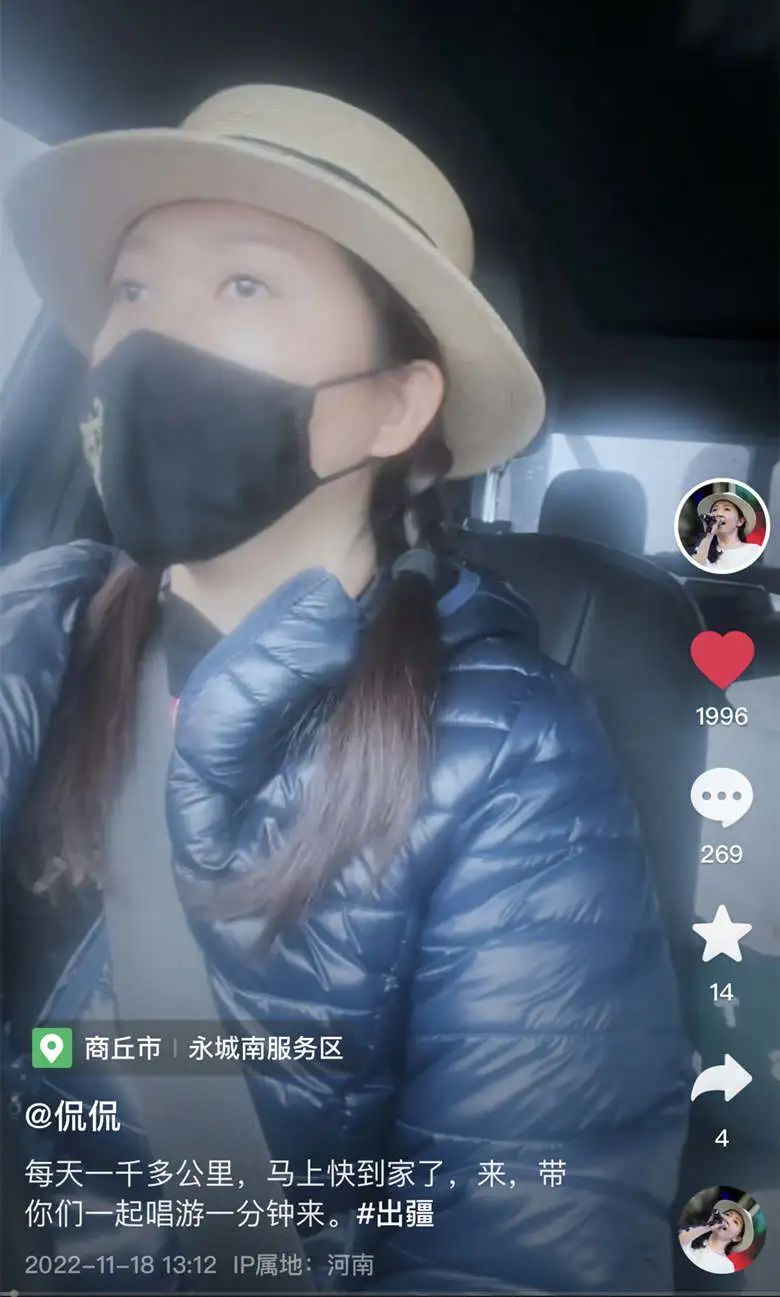Like this video with the heart

(x=722, y=660)
